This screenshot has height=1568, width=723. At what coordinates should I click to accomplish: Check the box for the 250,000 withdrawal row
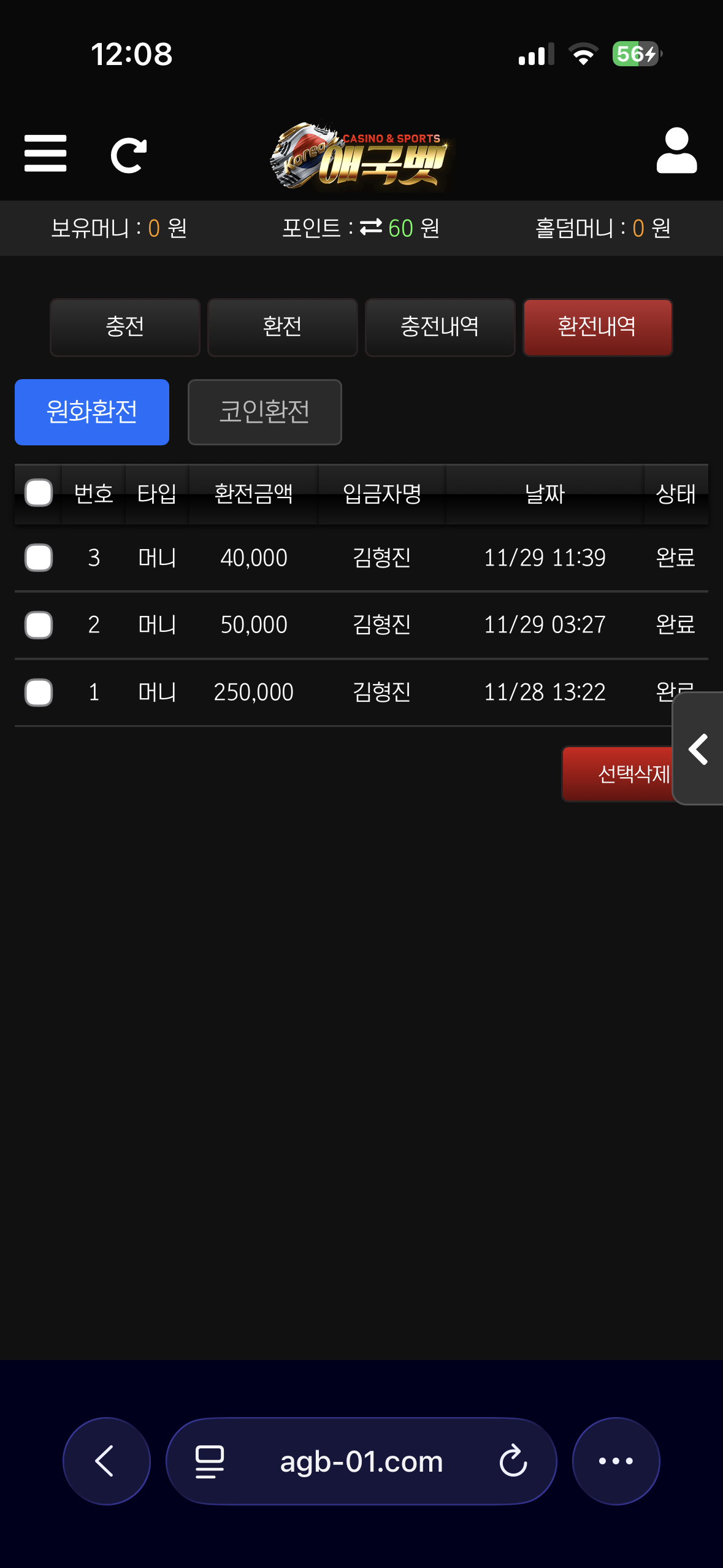38,693
